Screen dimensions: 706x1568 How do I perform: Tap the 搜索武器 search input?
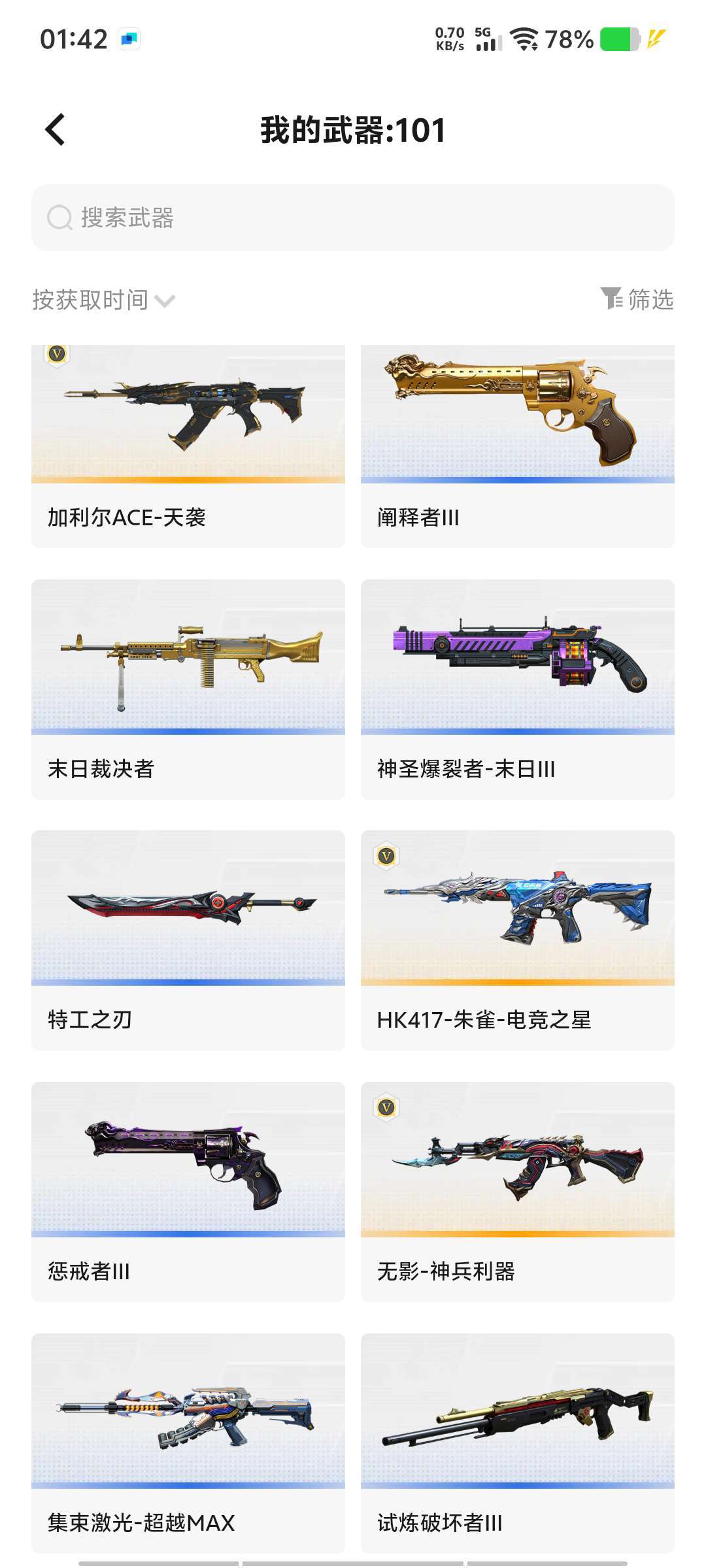click(x=261, y=219)
